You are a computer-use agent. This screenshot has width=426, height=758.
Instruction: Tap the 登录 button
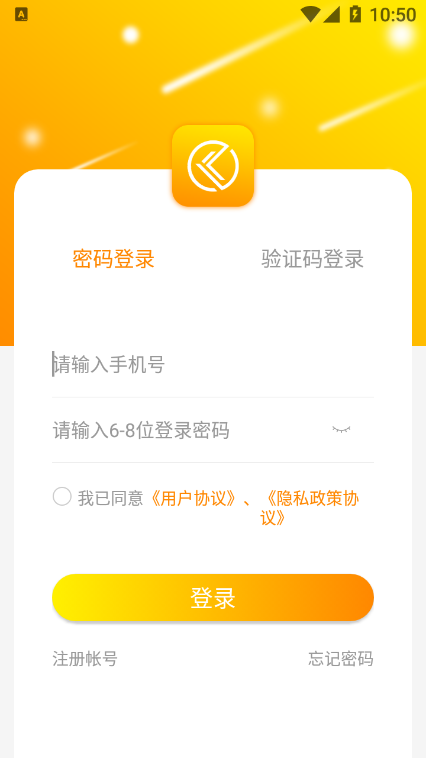[x=213, y=598]
